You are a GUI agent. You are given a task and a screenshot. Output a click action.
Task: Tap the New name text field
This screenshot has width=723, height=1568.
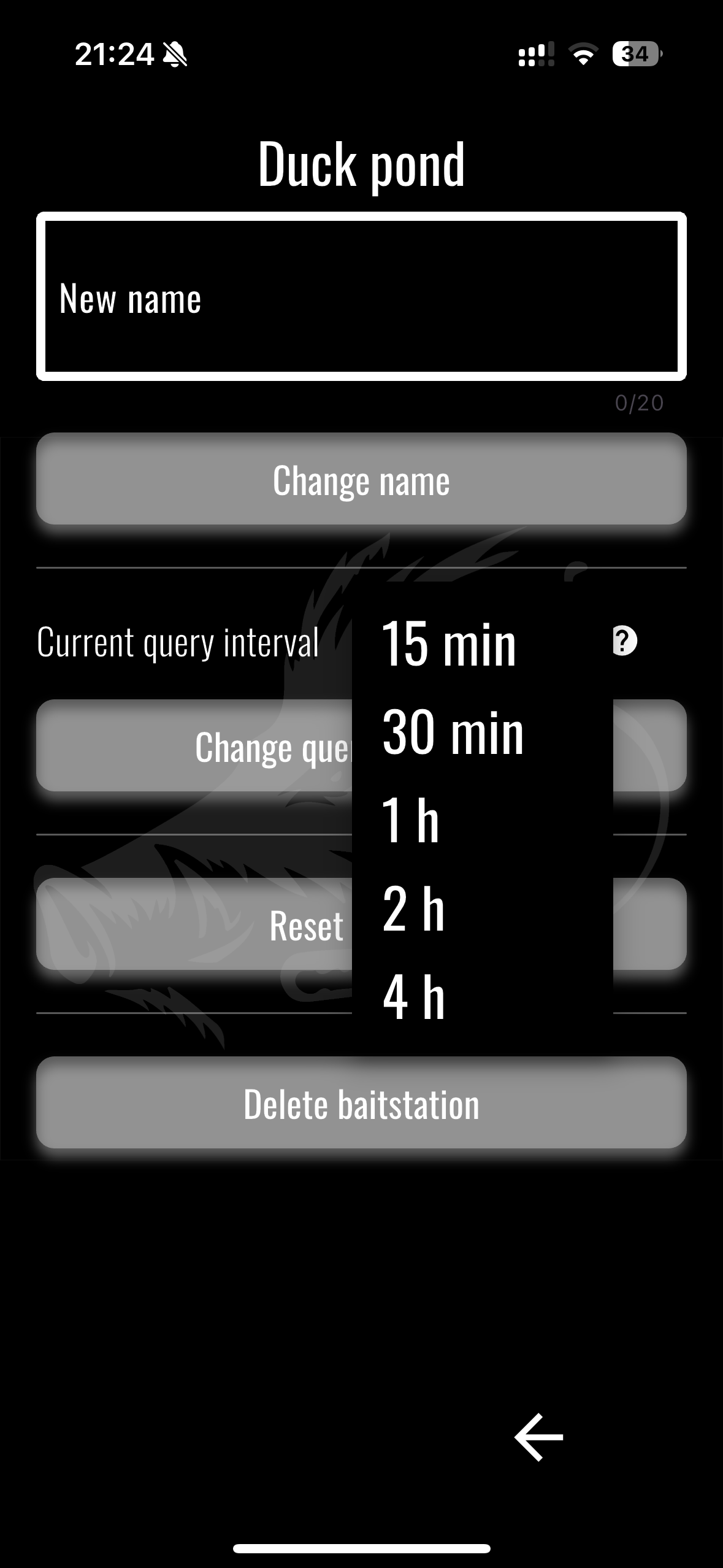(361, 297)
